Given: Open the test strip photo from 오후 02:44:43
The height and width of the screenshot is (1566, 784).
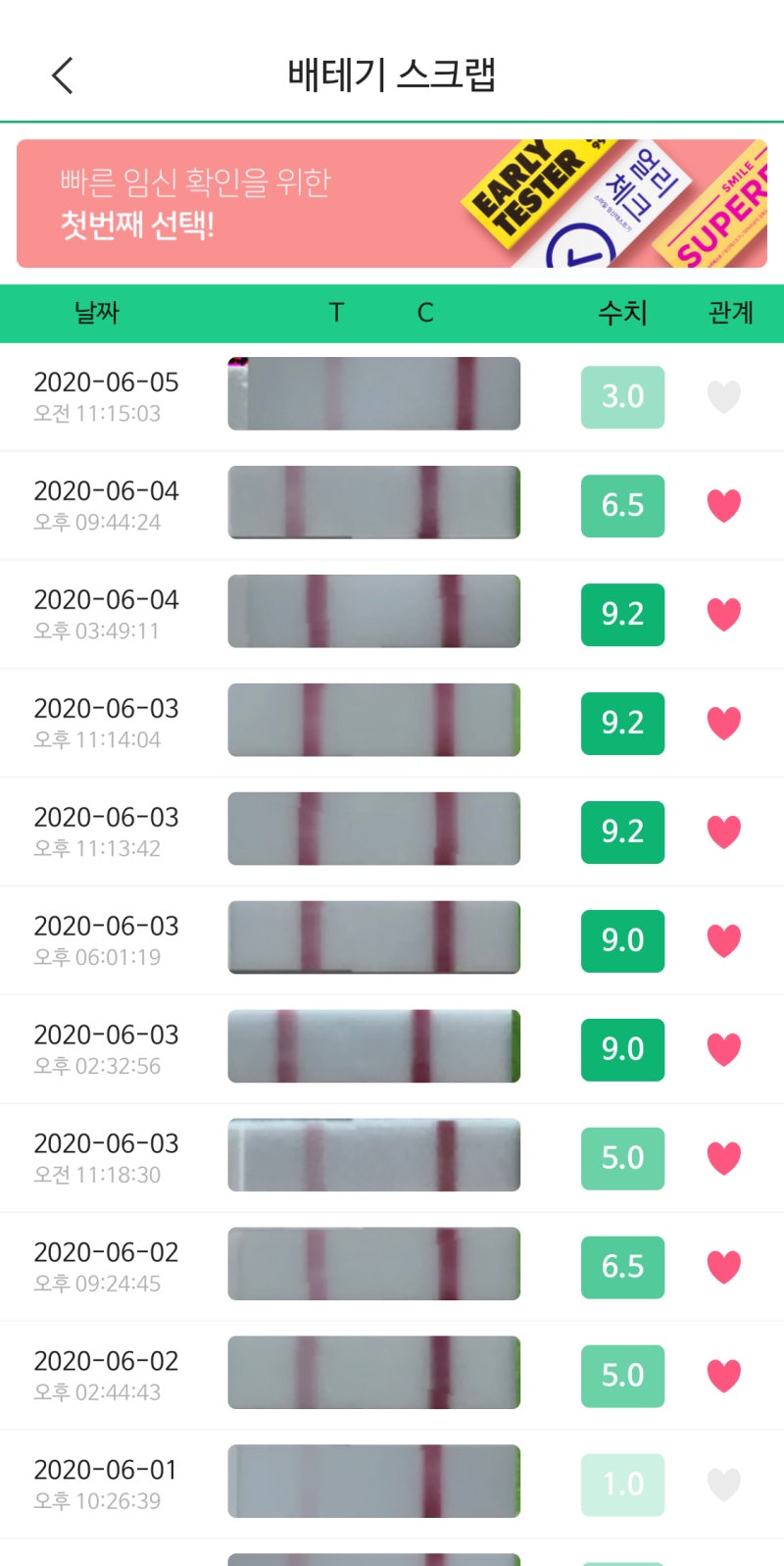Looking at the screenshot, I should pos(374,1373).
